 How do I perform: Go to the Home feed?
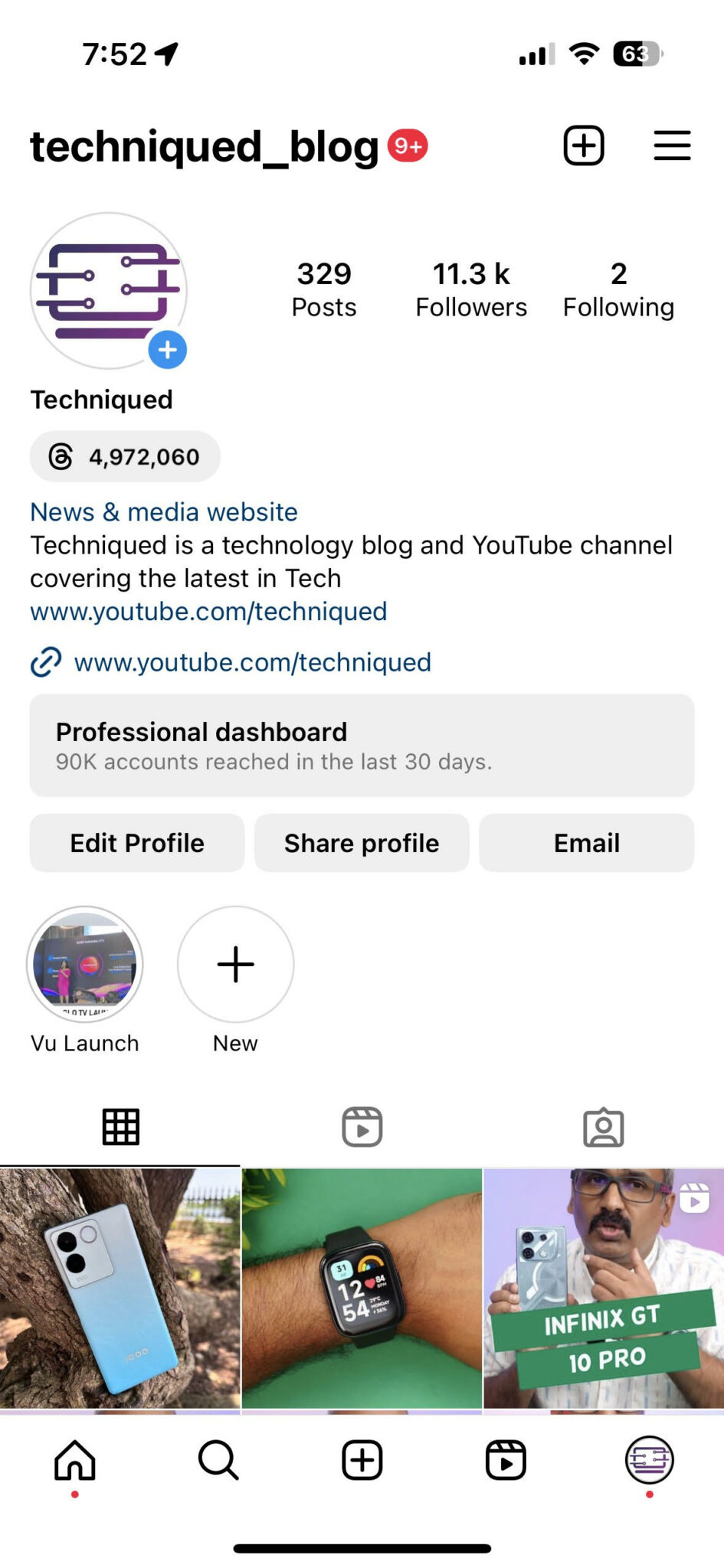(75, 1460)
